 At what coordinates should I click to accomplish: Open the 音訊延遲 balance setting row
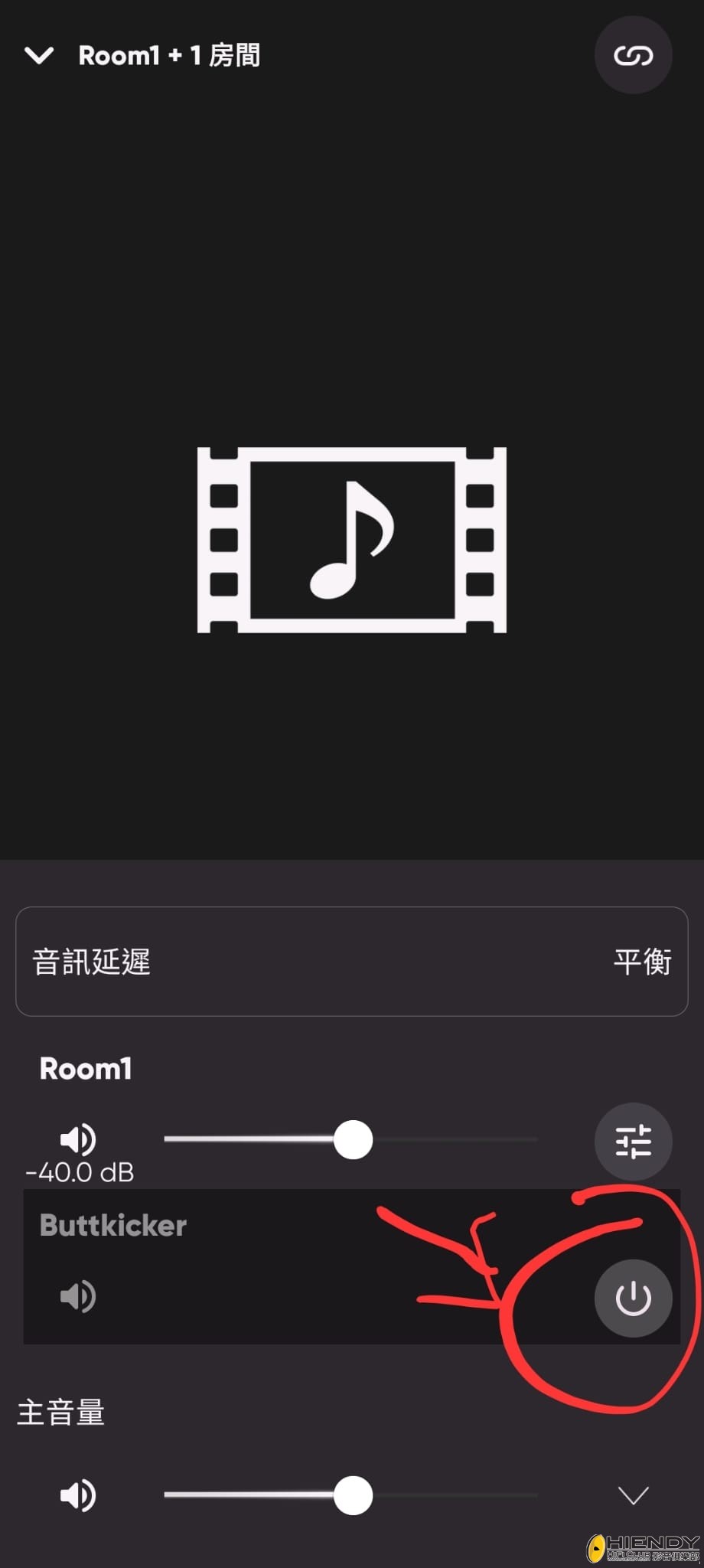(x=351, y=962)
